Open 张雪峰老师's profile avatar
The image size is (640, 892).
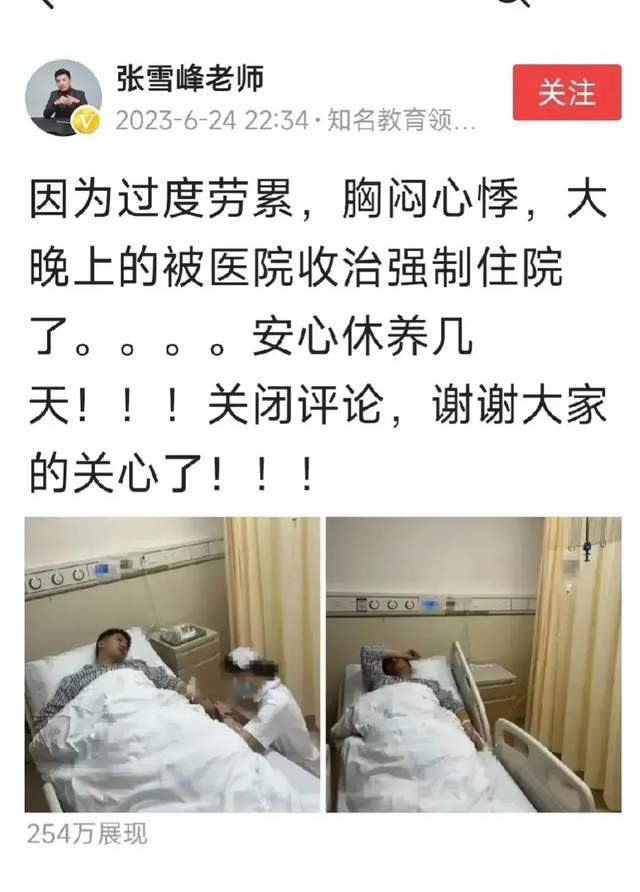click(63, 97)
